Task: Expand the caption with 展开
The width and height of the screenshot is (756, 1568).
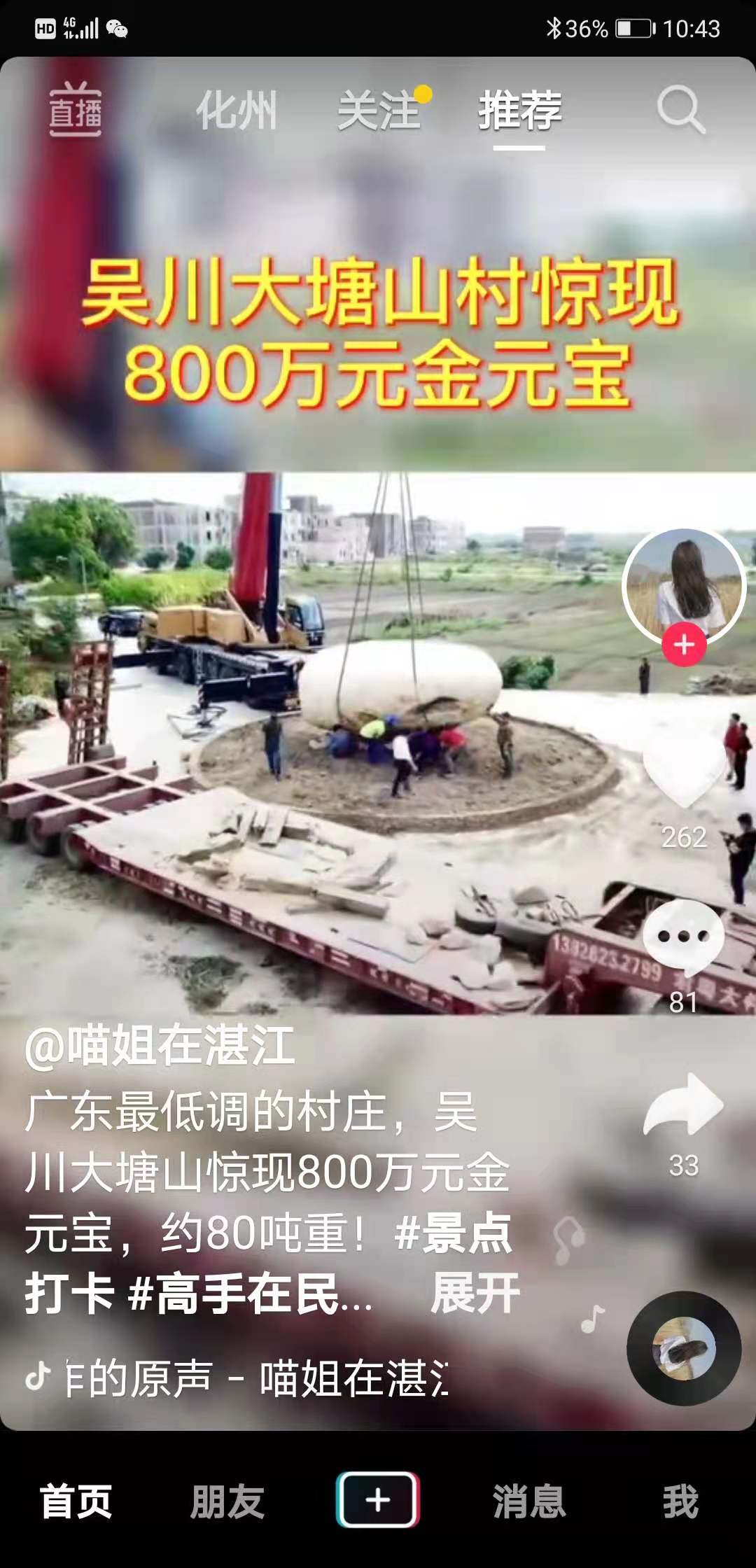Action: tap(475, 1294)
